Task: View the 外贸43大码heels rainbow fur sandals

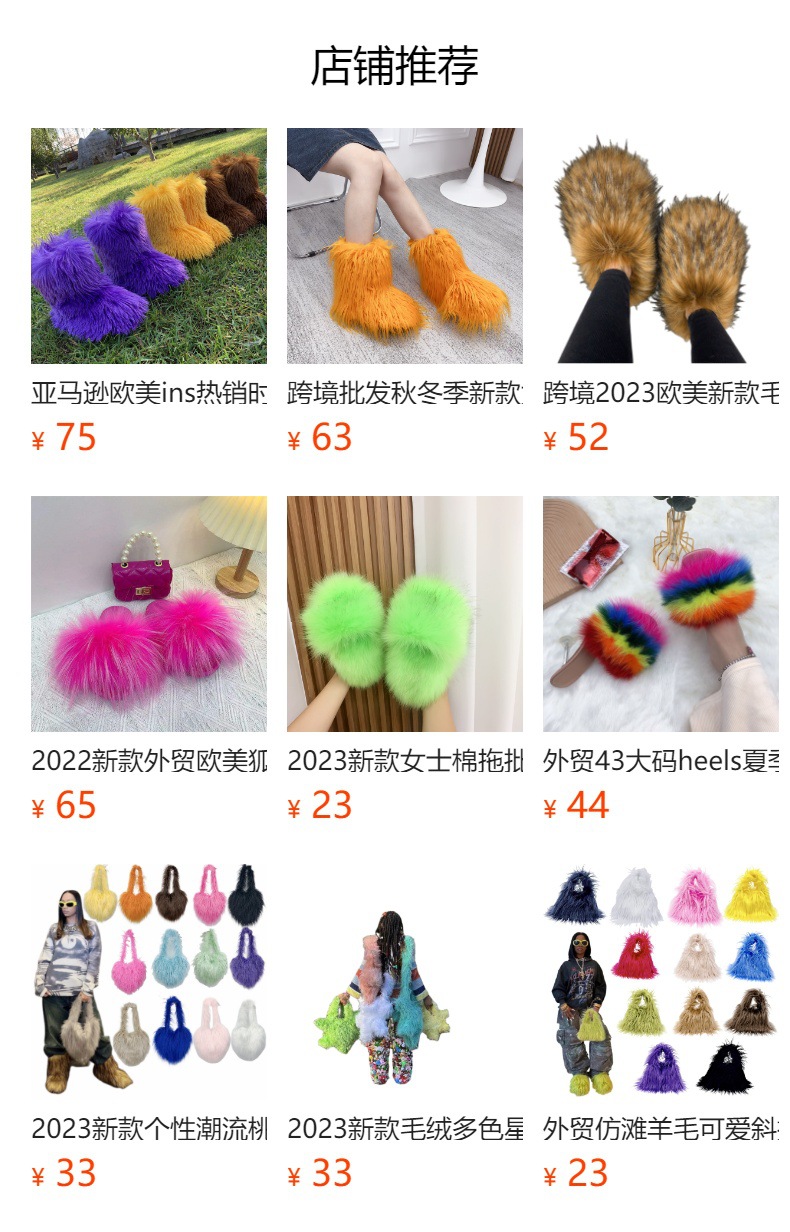Action: click(661, 614)
